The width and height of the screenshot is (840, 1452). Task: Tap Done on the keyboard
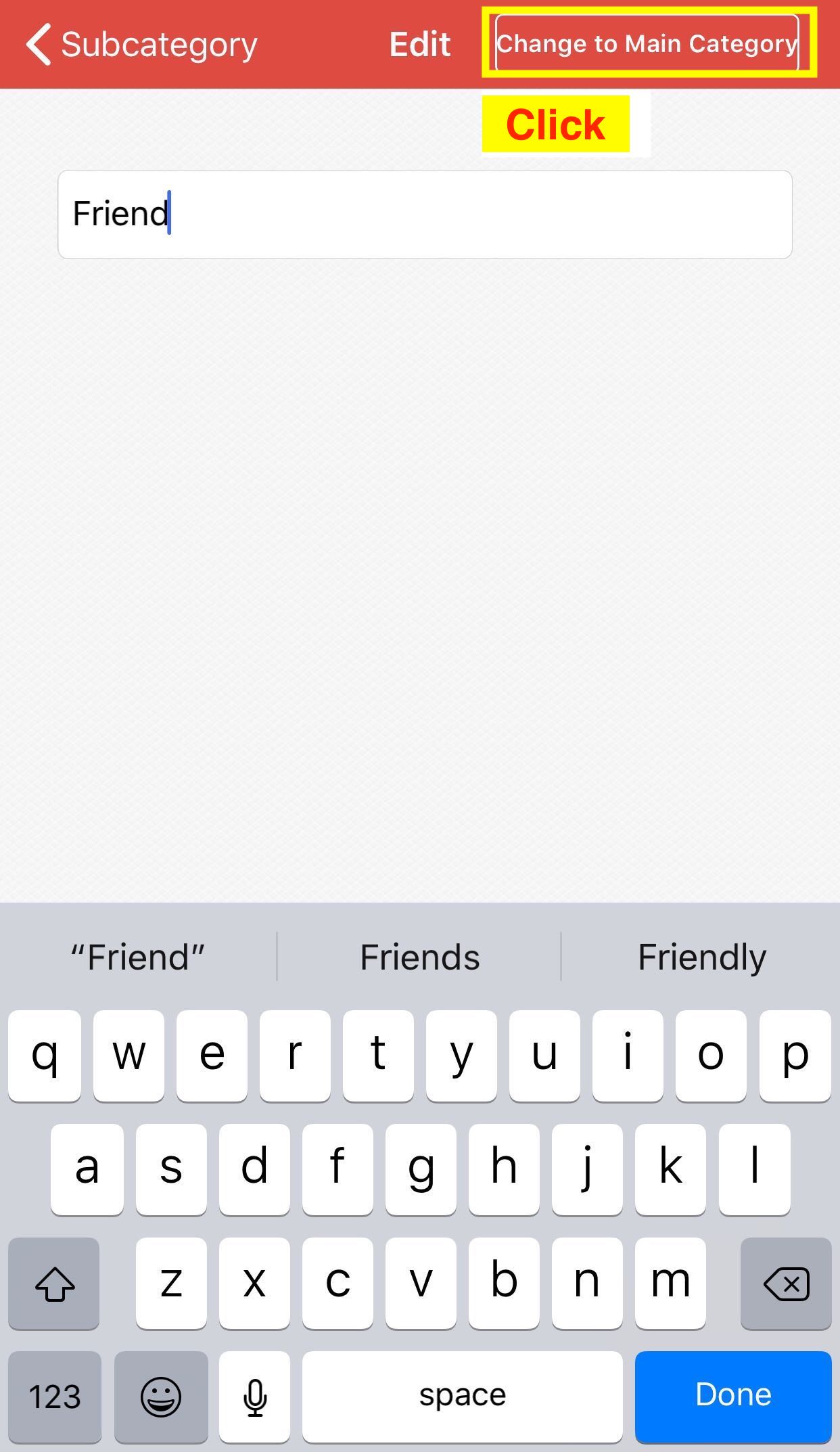[733, 1395]
